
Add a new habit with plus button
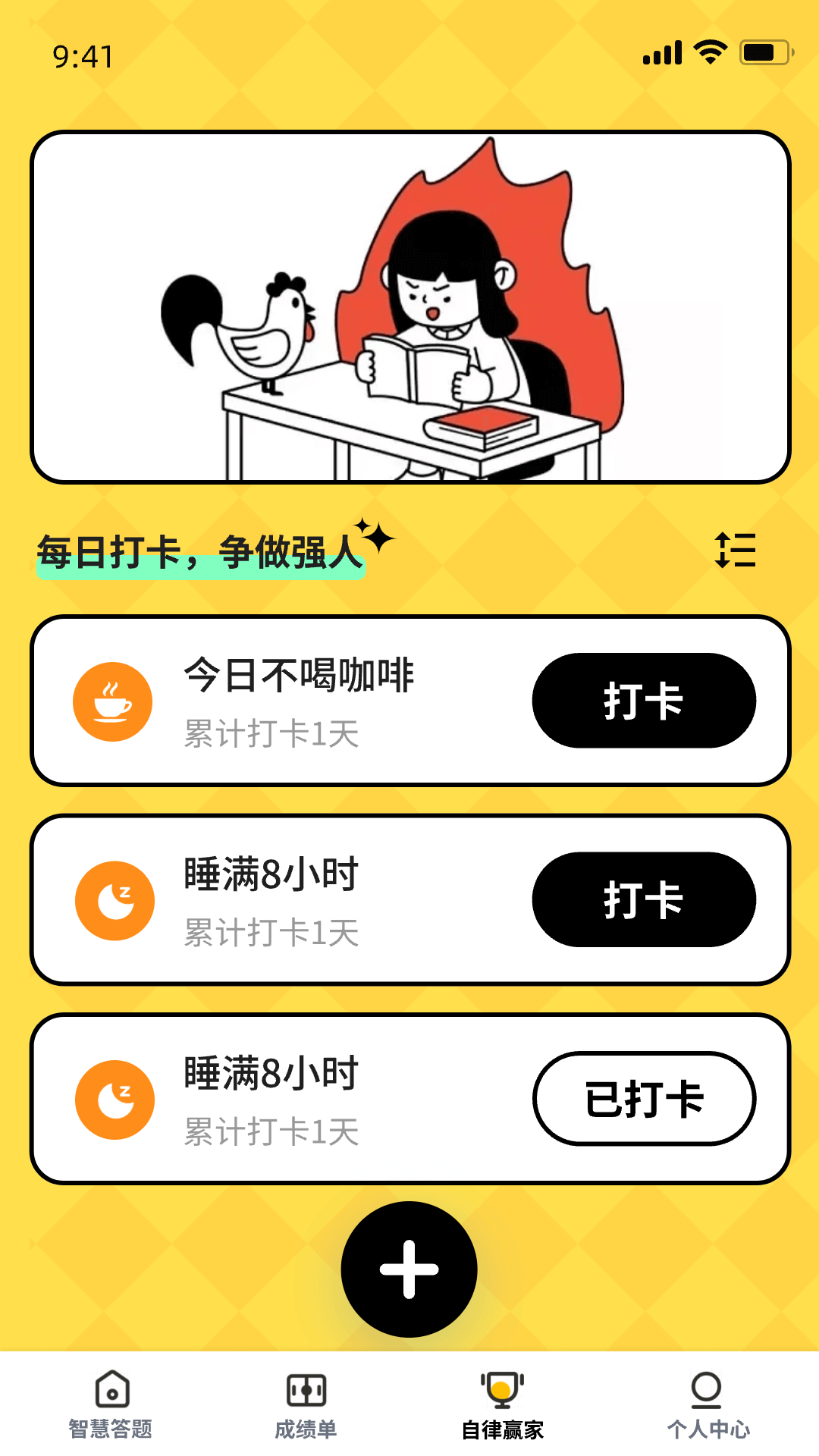[x=409, y=1269]
